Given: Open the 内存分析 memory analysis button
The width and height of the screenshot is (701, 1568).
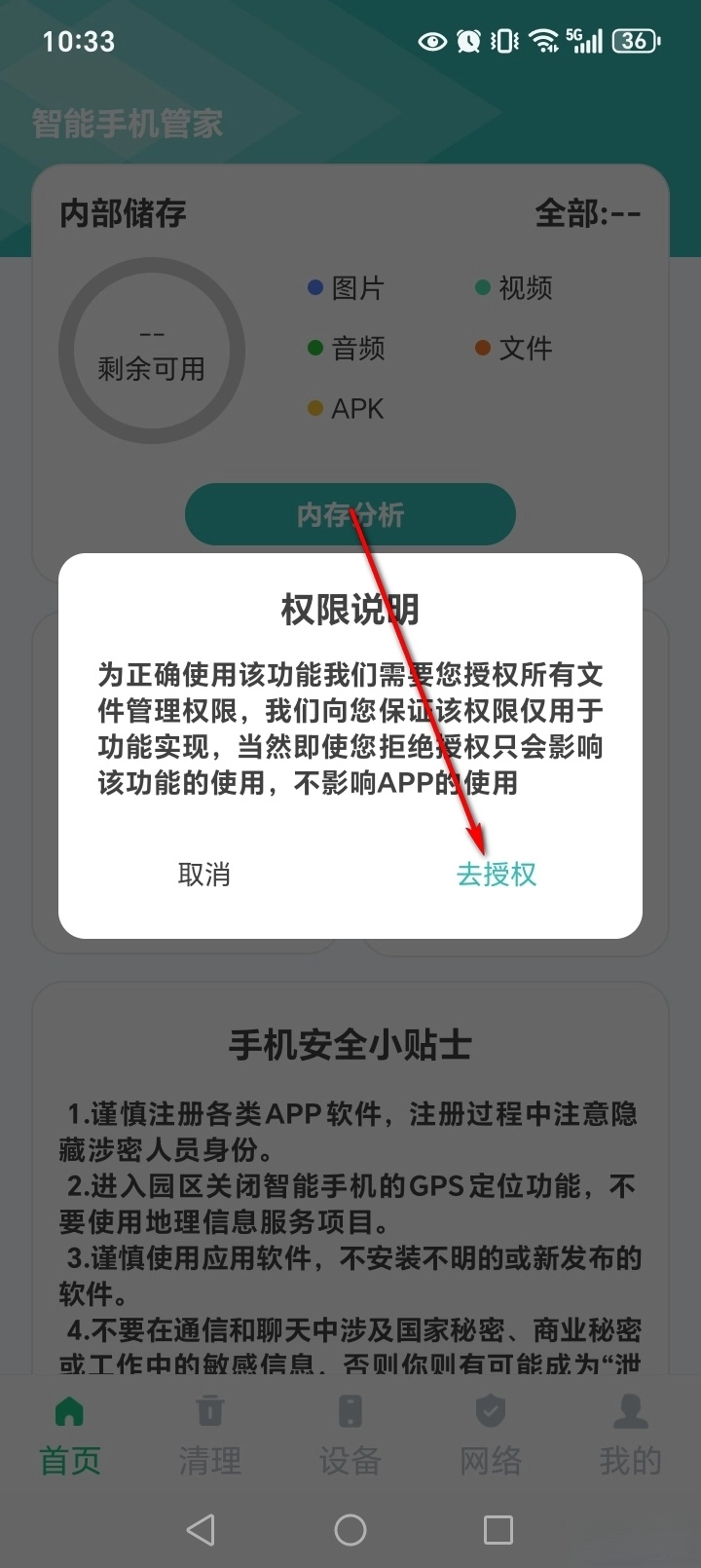Looking at the screenshot, I should pos(350,514).
